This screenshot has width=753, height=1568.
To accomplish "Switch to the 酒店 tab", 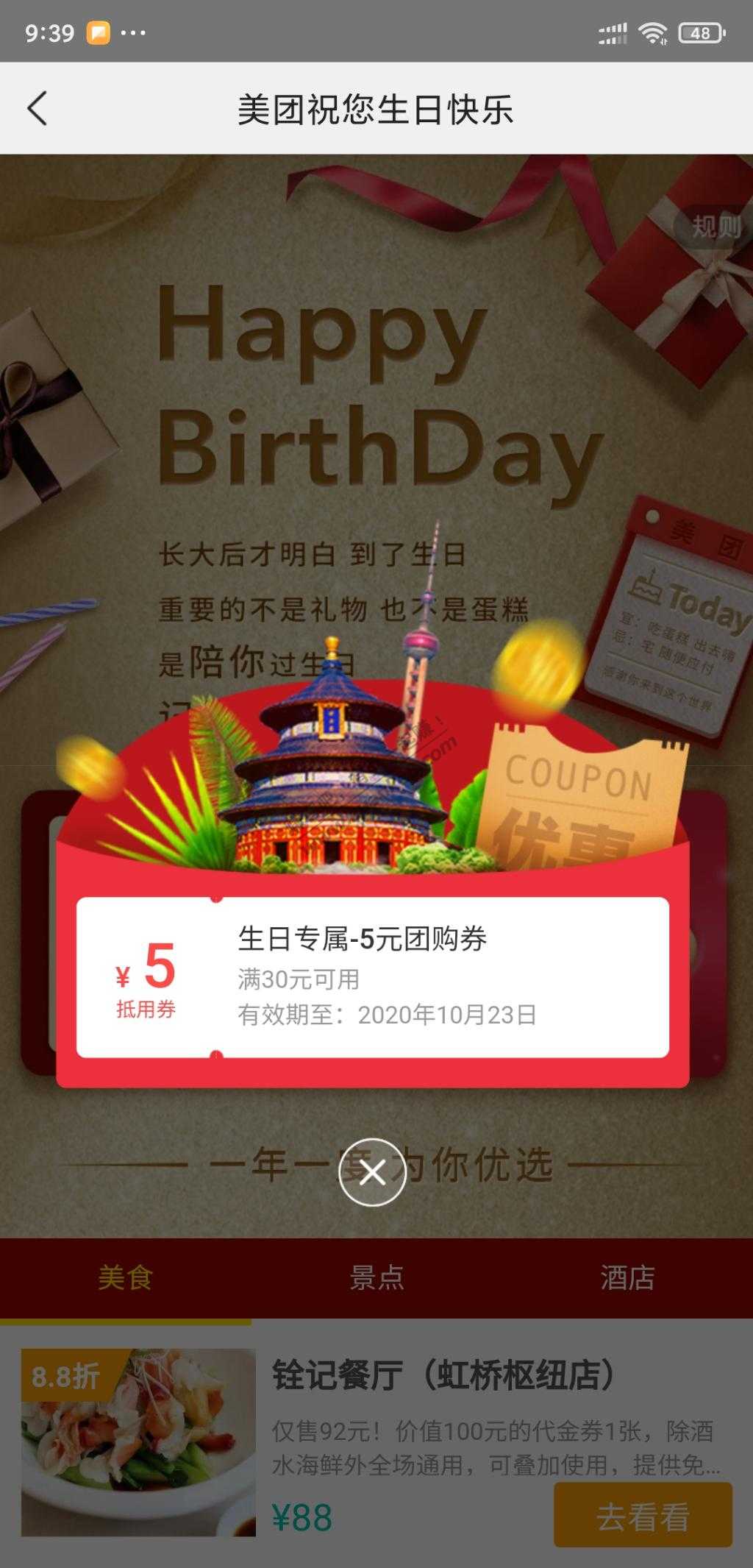I will tap(627, 1278).
